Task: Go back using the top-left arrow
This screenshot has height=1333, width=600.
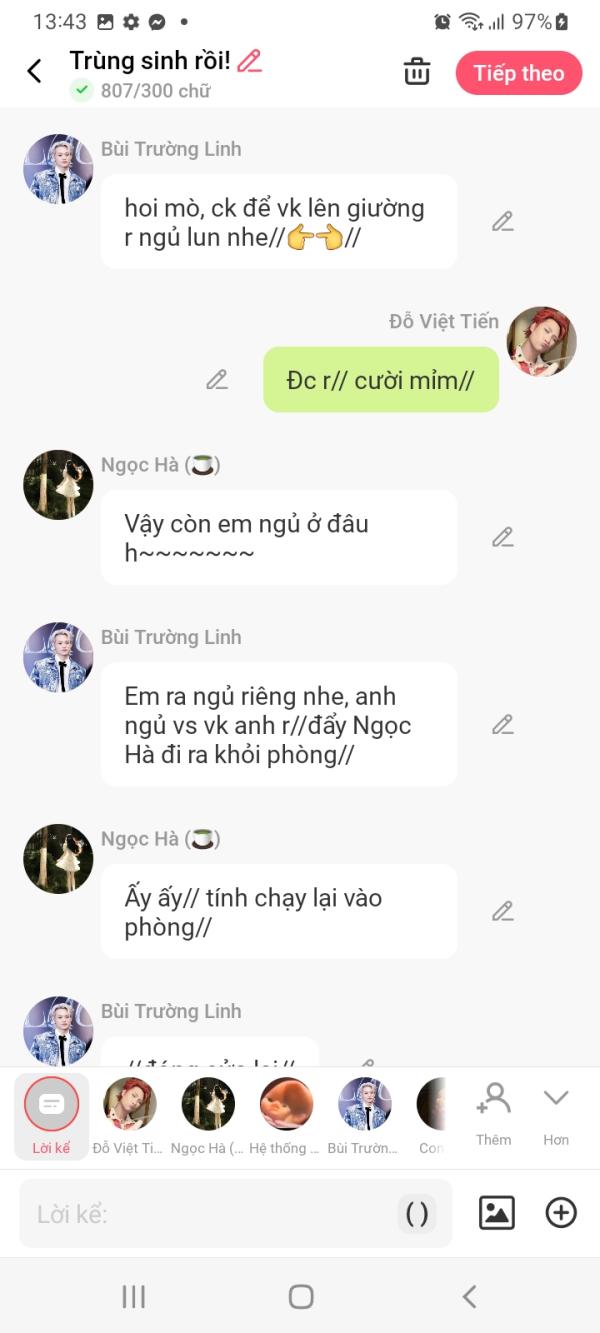Action: [34, 71]
